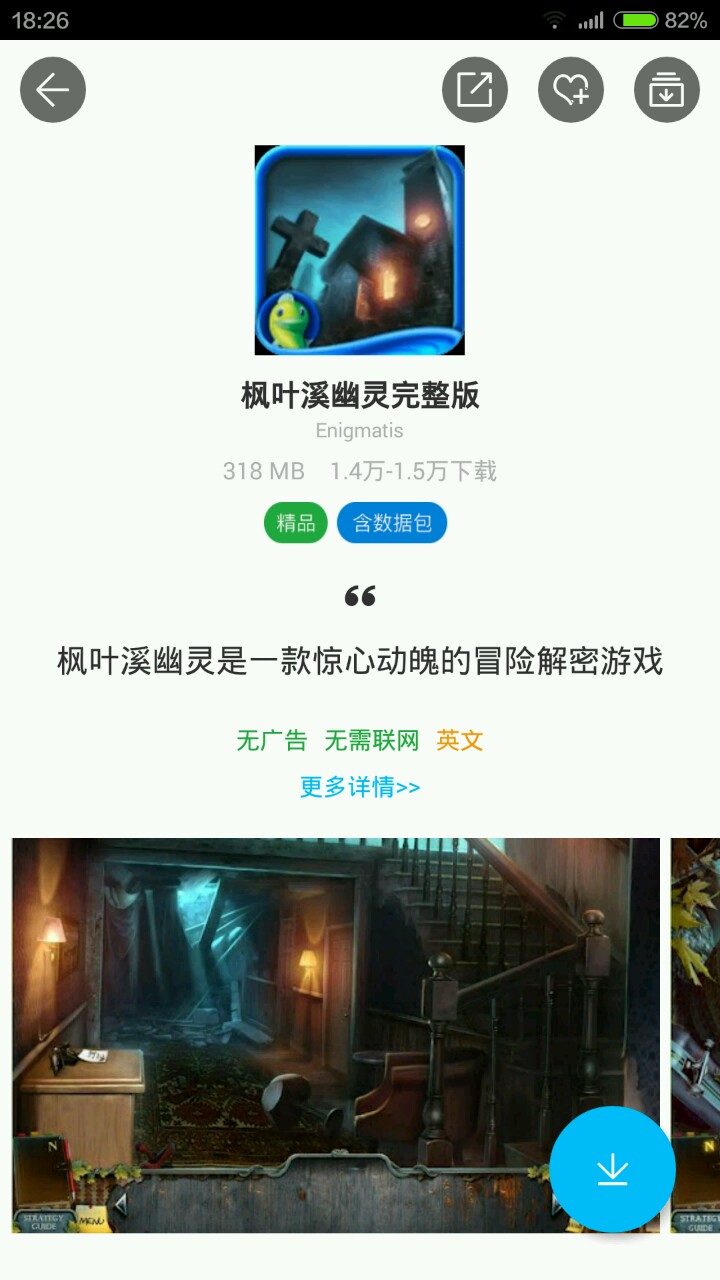Open 更多详情 for more details
720x1280 pixels.
point(360,787)
